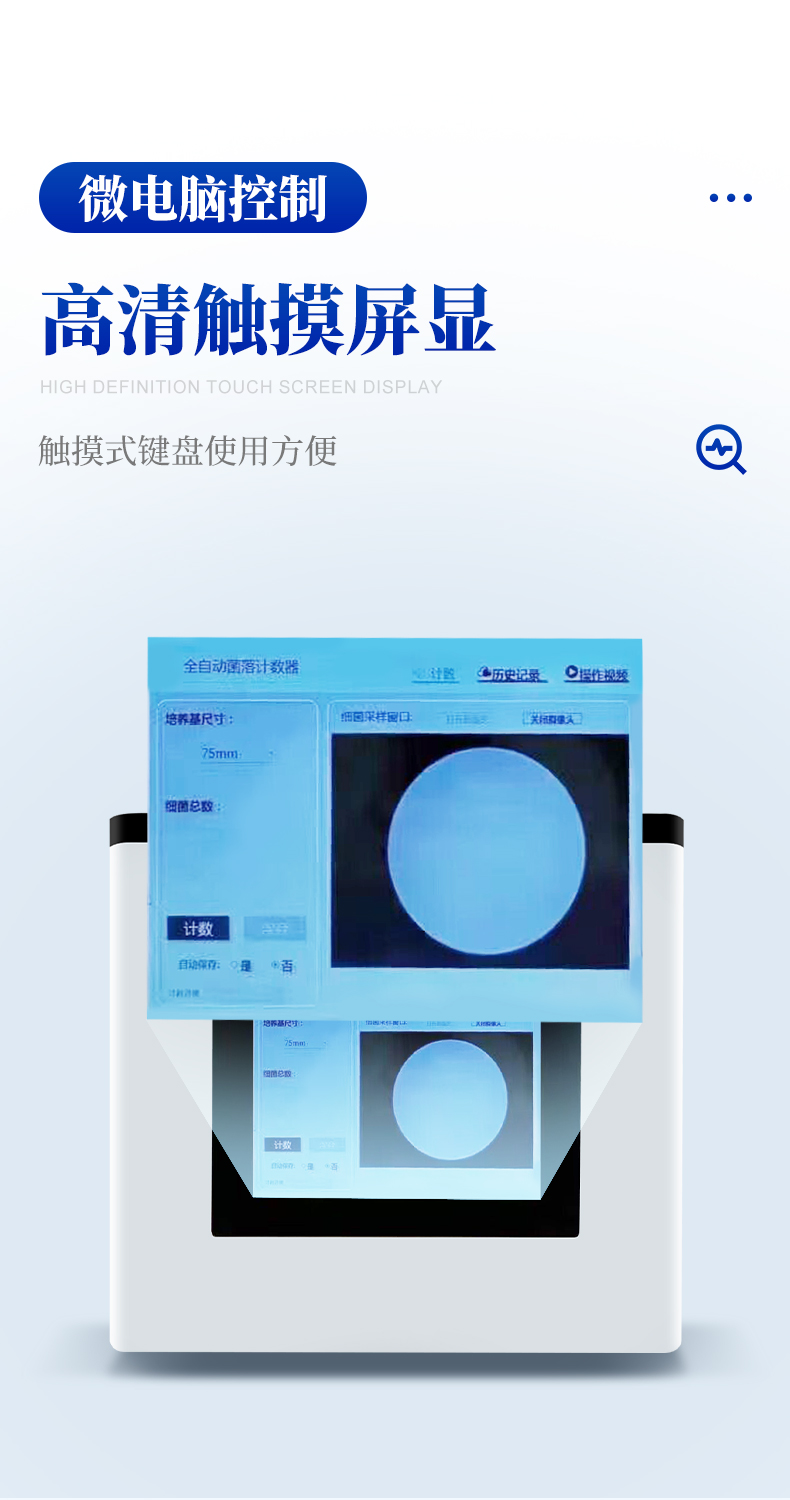Click the 保存 save button
Image resolution: width=790 pixels, height=1500 pixels.
point(274,927)
